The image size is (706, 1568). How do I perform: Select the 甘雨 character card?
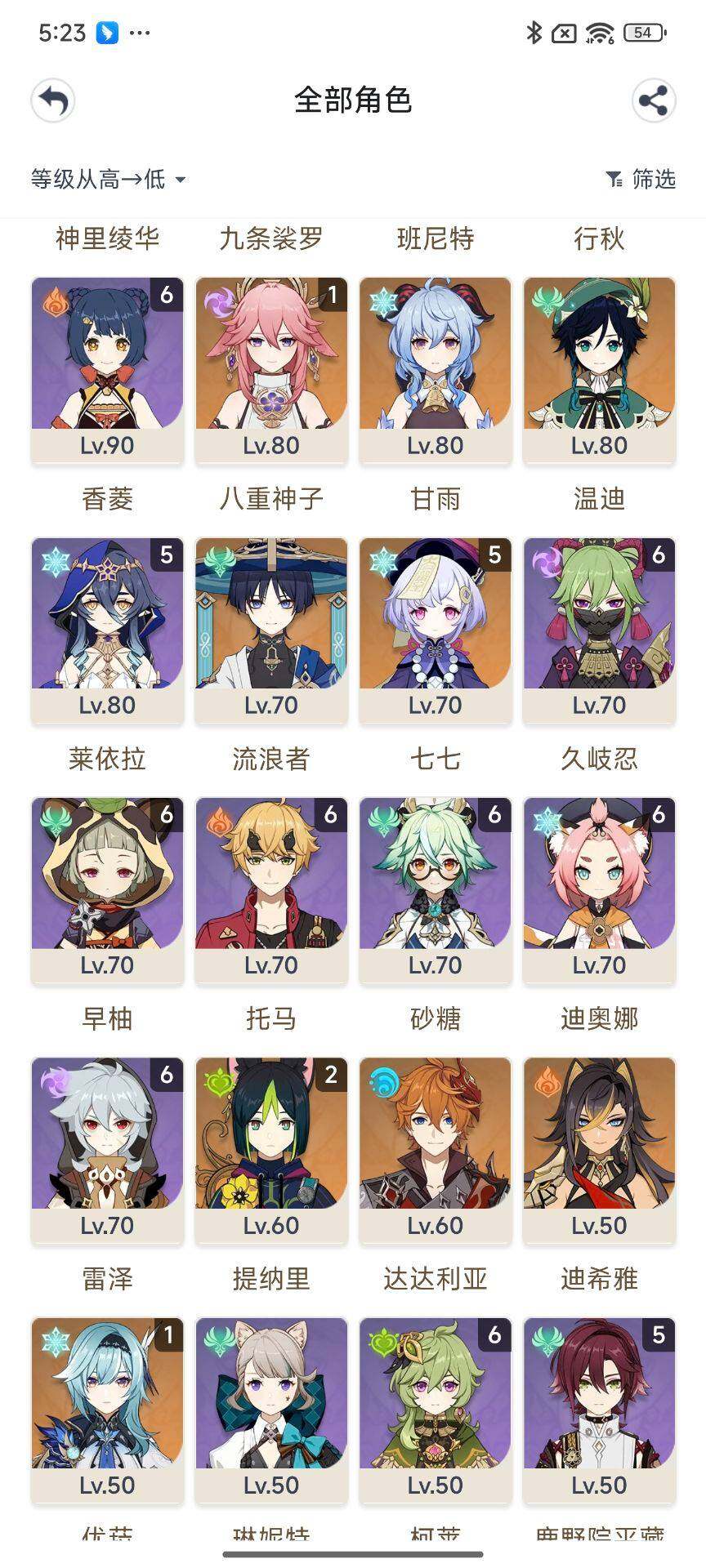click(x=436, y=367)
